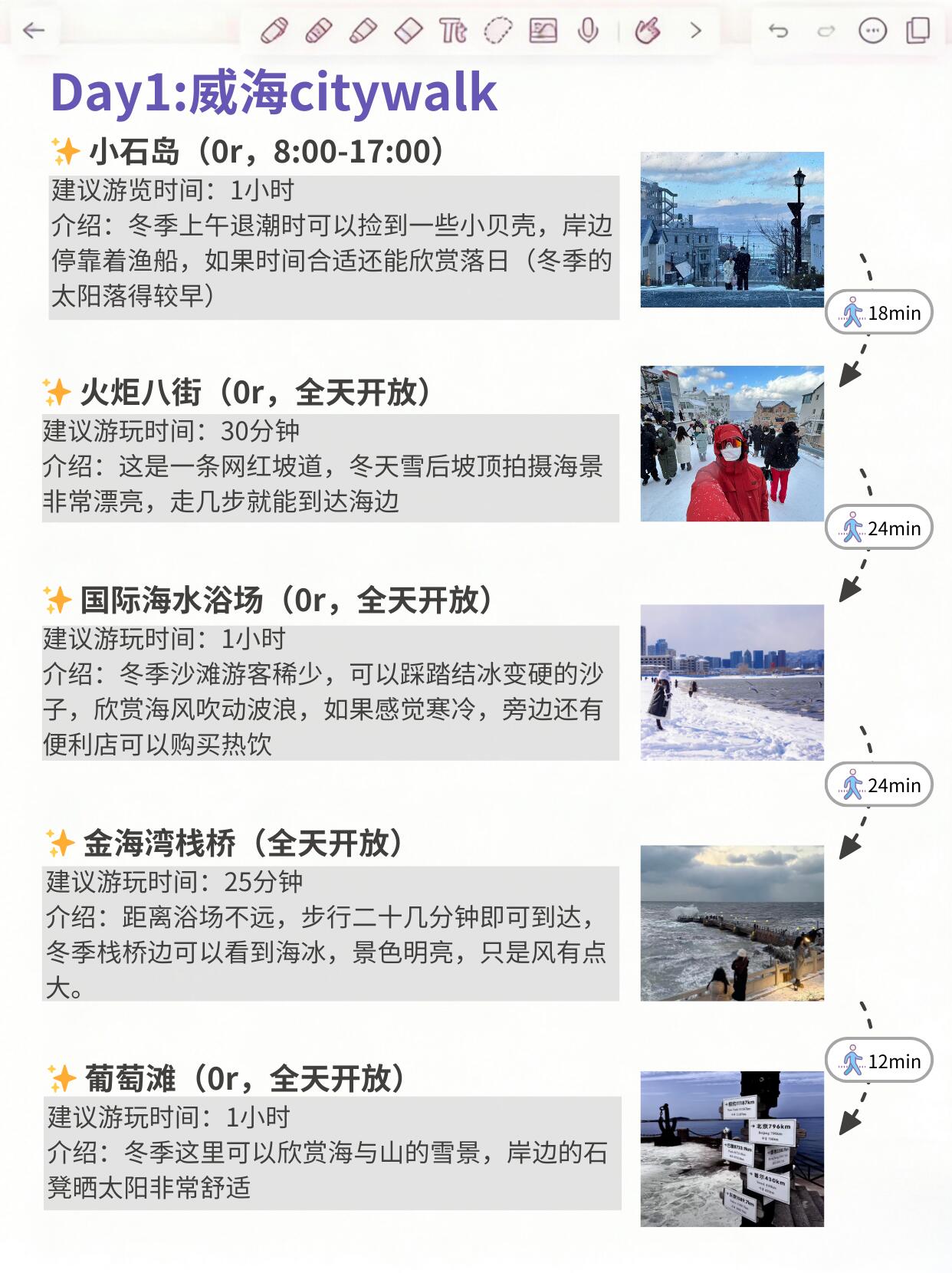
Task: Insert an image with the picture tool
Action: (x=543, y=31)
